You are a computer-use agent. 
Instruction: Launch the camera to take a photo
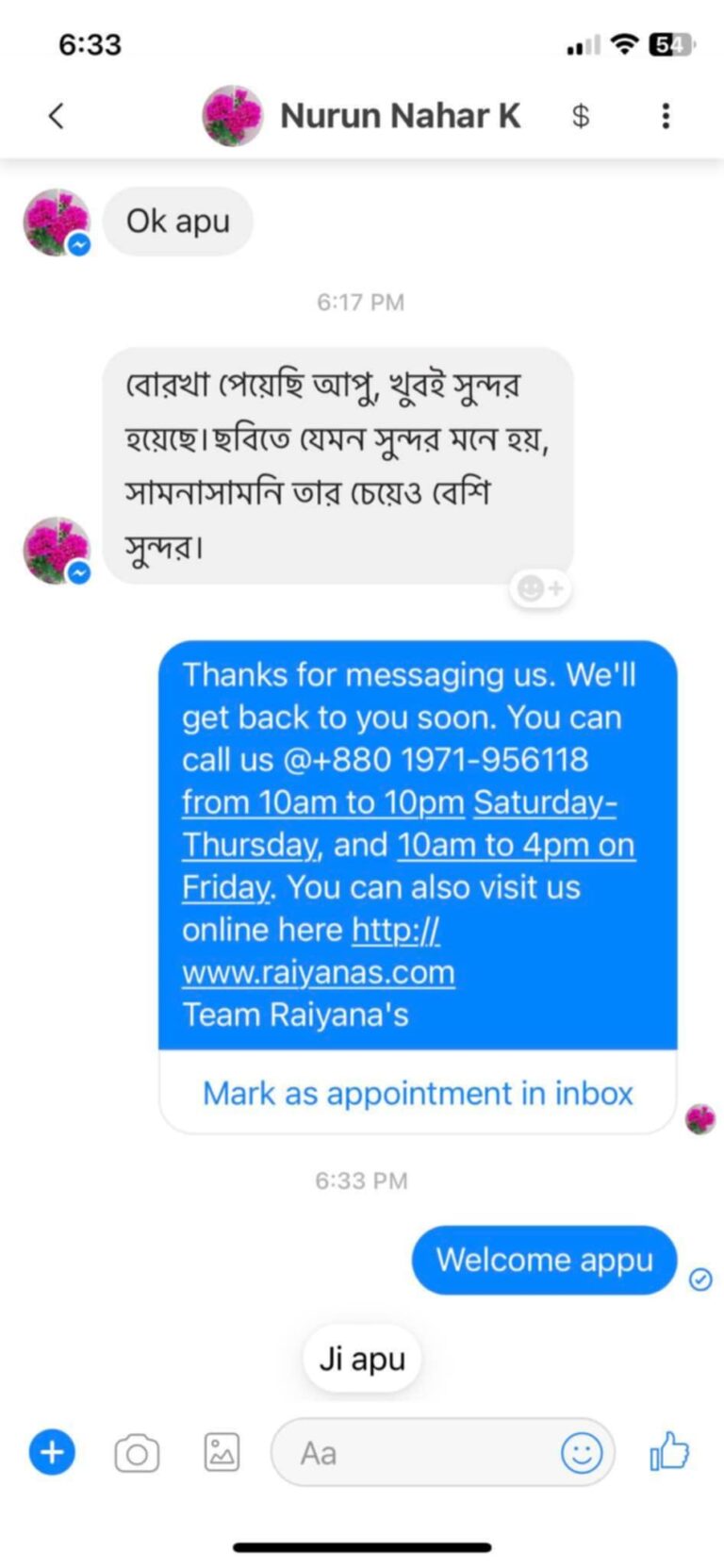pyautogui.click(x=137, y=1453)
